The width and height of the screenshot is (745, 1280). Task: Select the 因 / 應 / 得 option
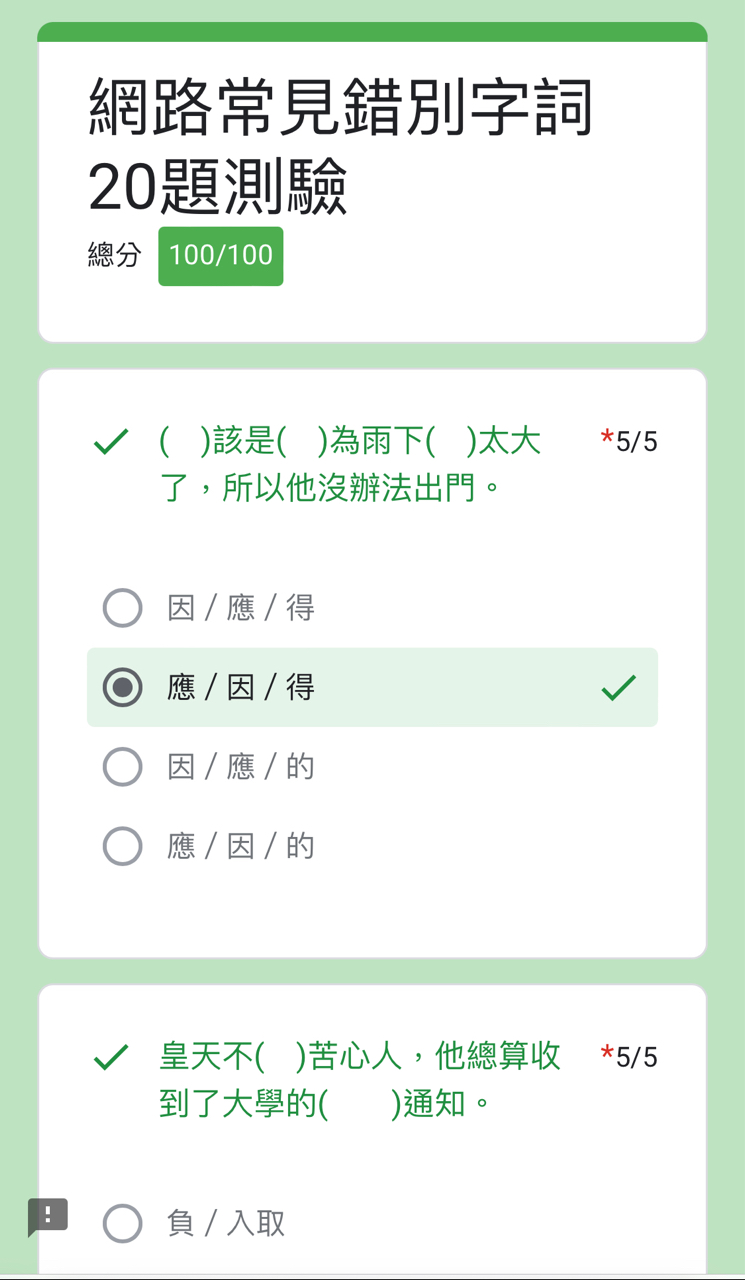[123, 608]
